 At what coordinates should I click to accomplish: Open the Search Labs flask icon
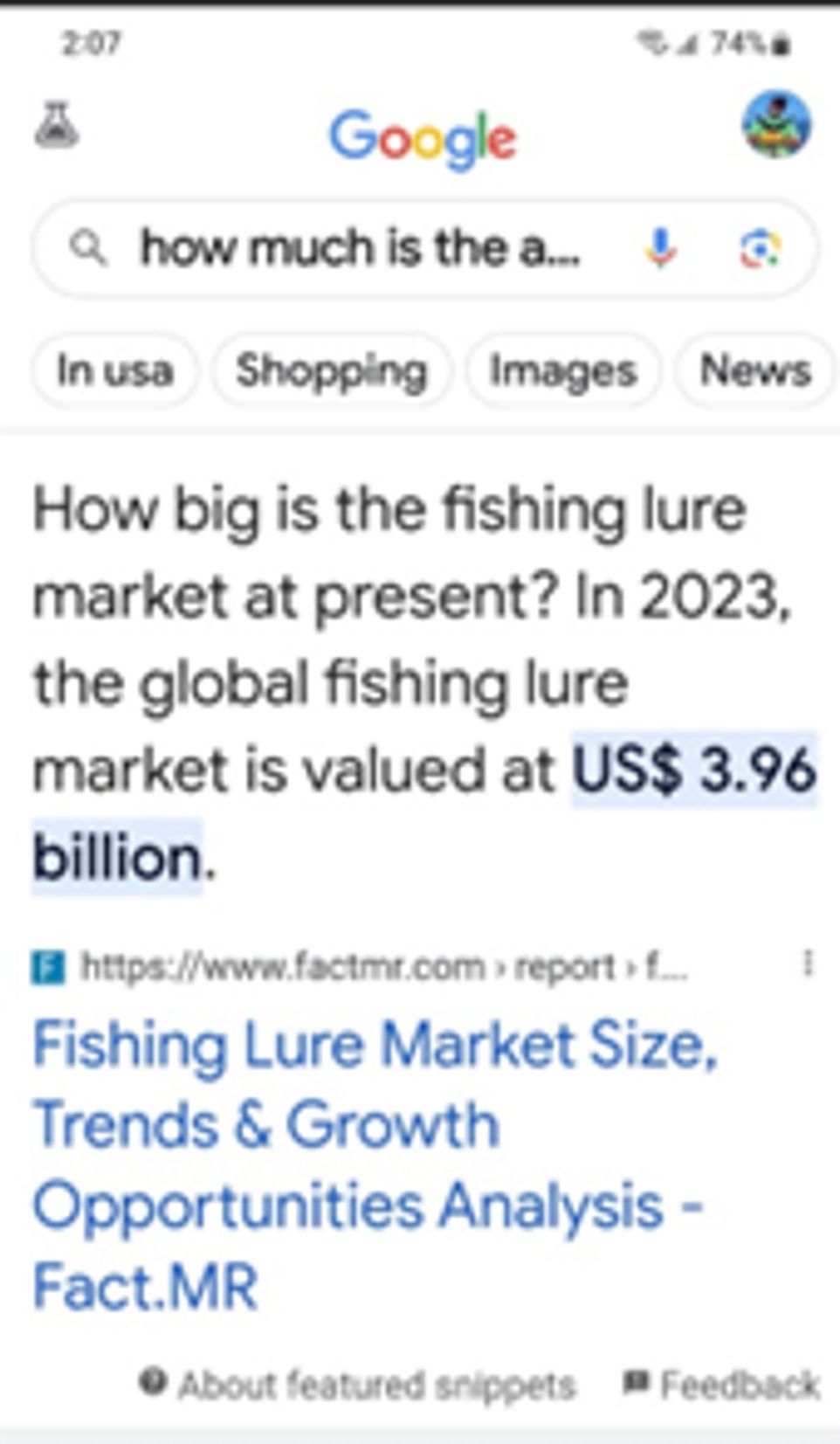[x=57, y=126]
